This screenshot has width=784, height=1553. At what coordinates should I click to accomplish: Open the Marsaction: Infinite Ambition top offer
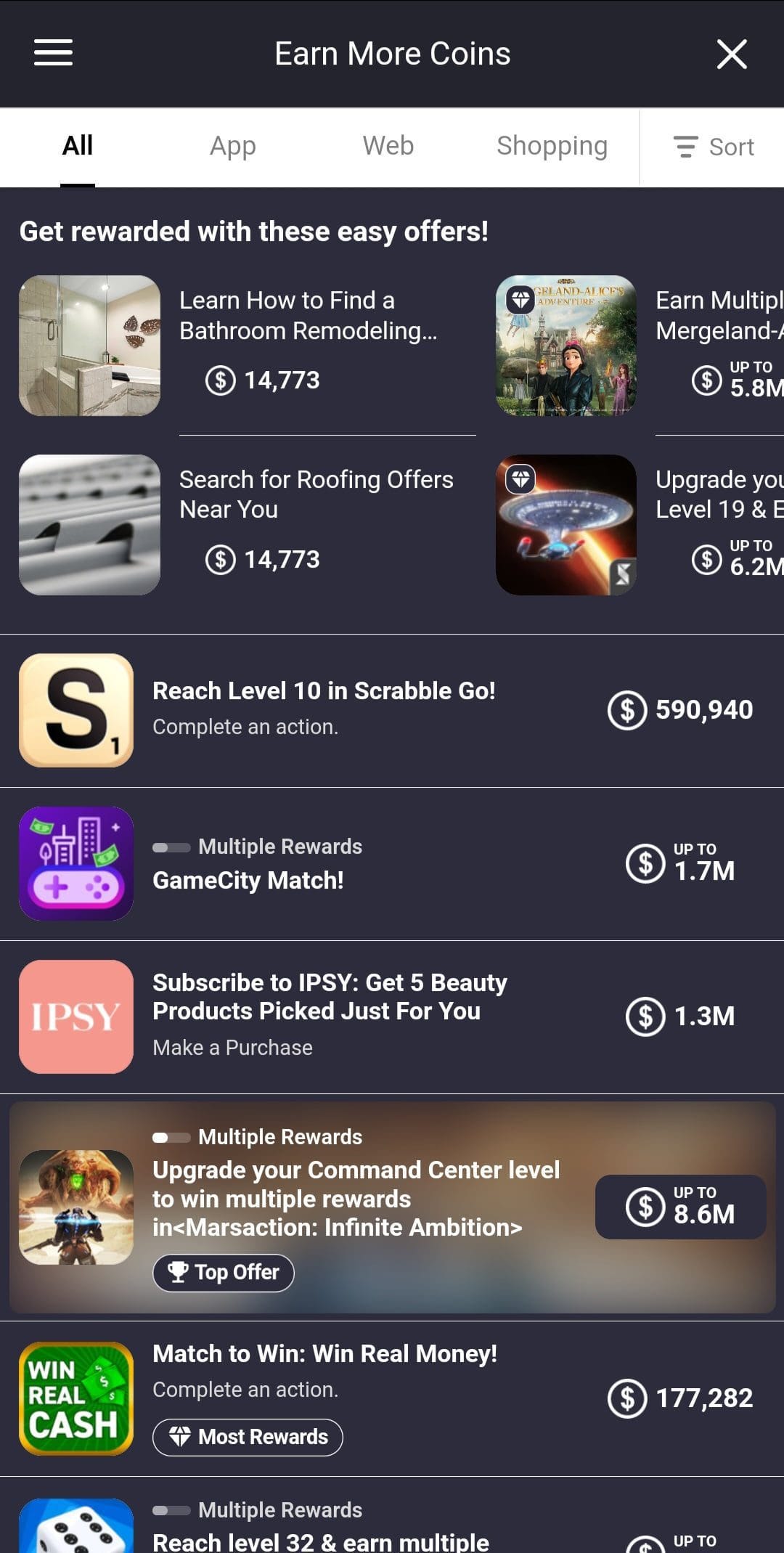(x=392, y=1207)
